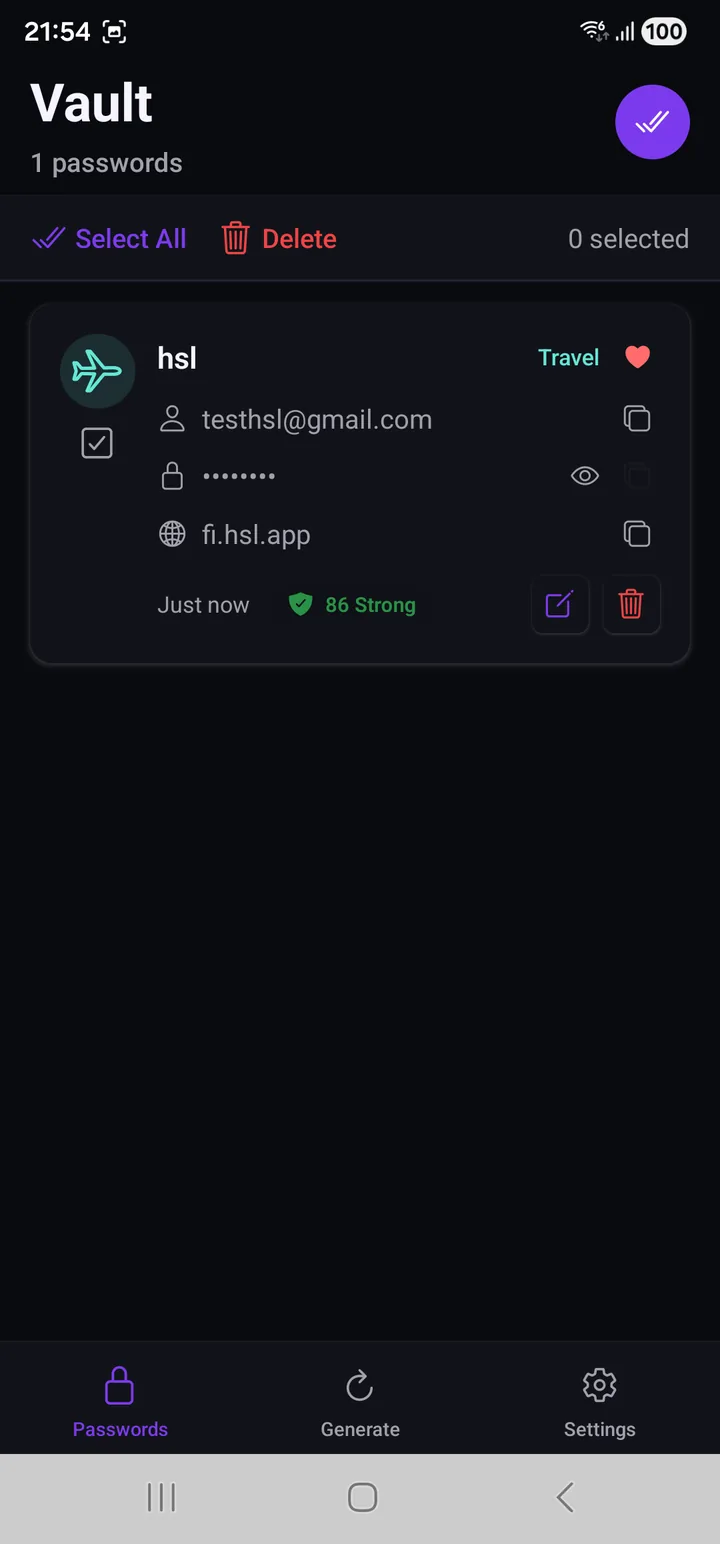
Task: Reveal the hidden hsl password
Action: [x=585, y=476]
